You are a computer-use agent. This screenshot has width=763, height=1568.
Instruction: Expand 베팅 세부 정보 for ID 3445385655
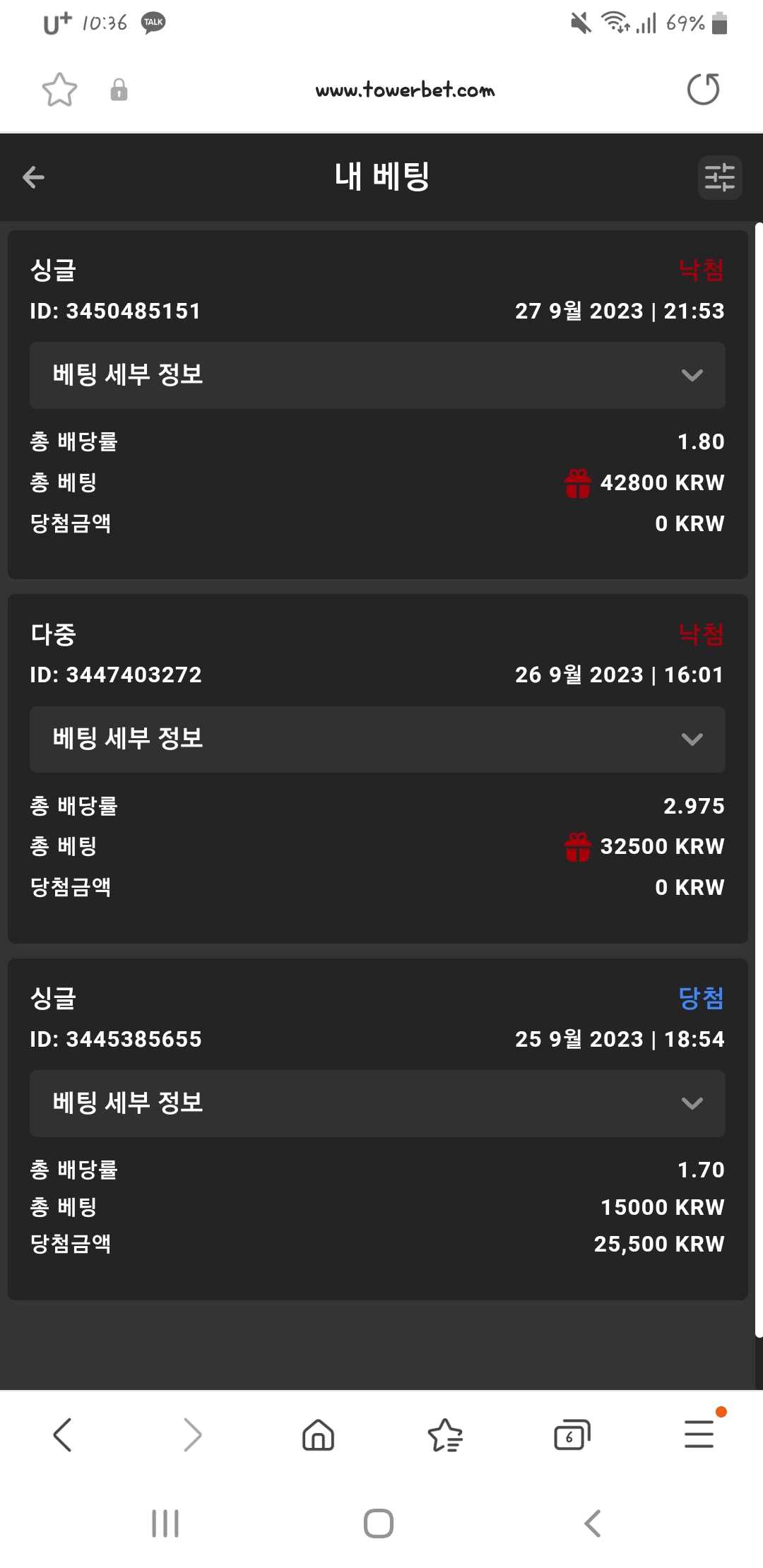pyautogui.click(x=377, y=1103)
